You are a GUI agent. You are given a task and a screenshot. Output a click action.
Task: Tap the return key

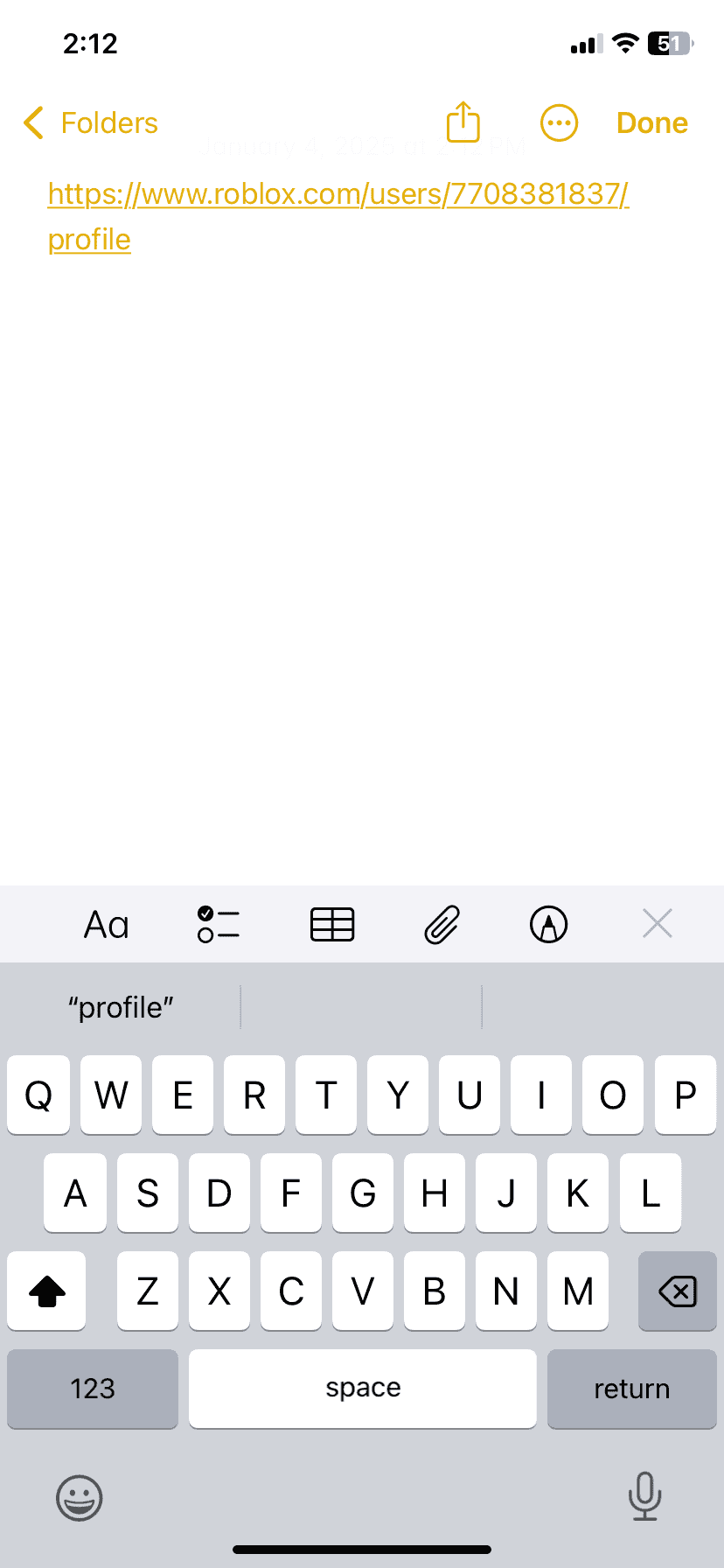coord(632,1389)
